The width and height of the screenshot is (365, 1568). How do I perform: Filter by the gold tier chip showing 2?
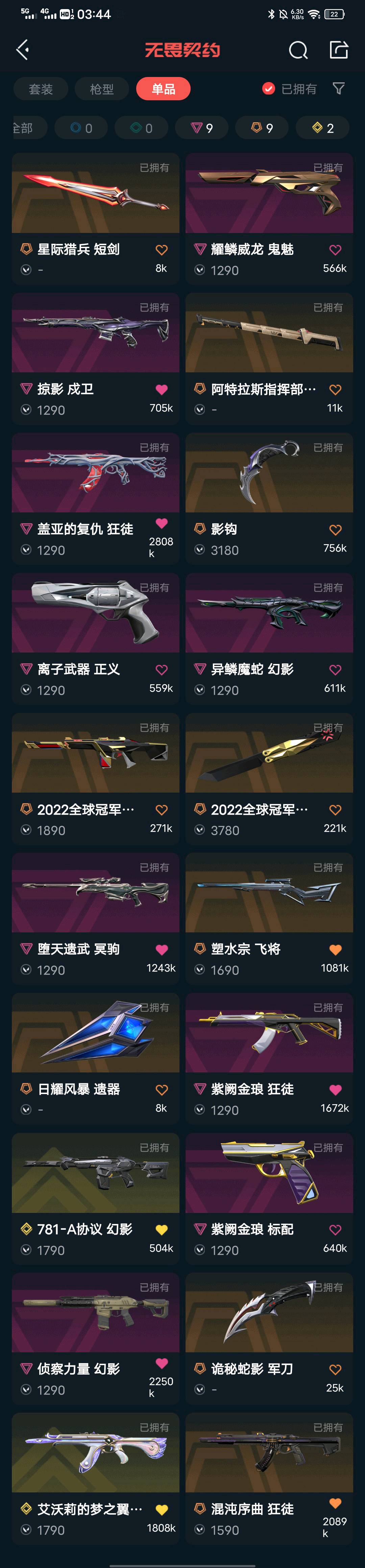tap(322, 128)
